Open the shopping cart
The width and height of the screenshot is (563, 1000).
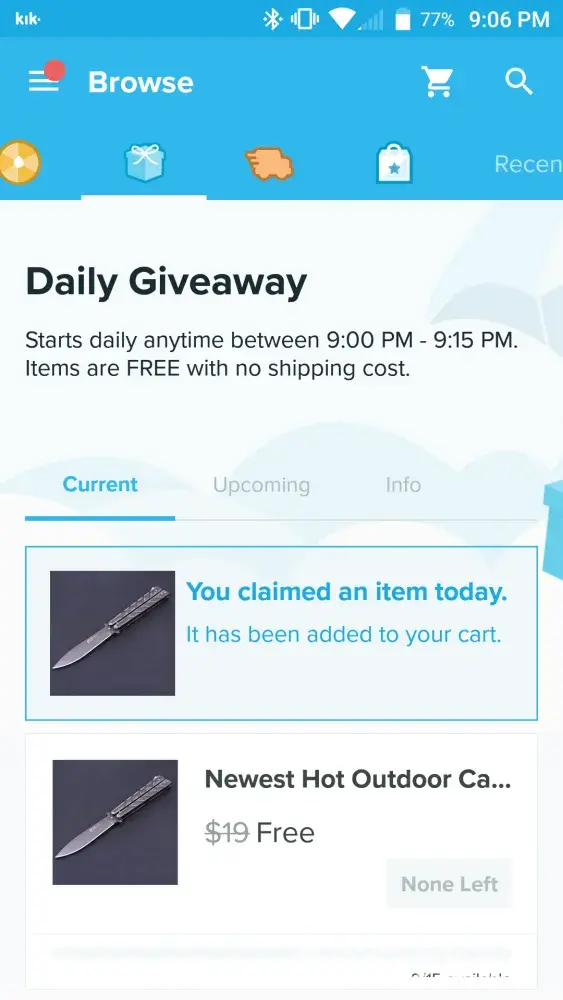click(437, 82)
